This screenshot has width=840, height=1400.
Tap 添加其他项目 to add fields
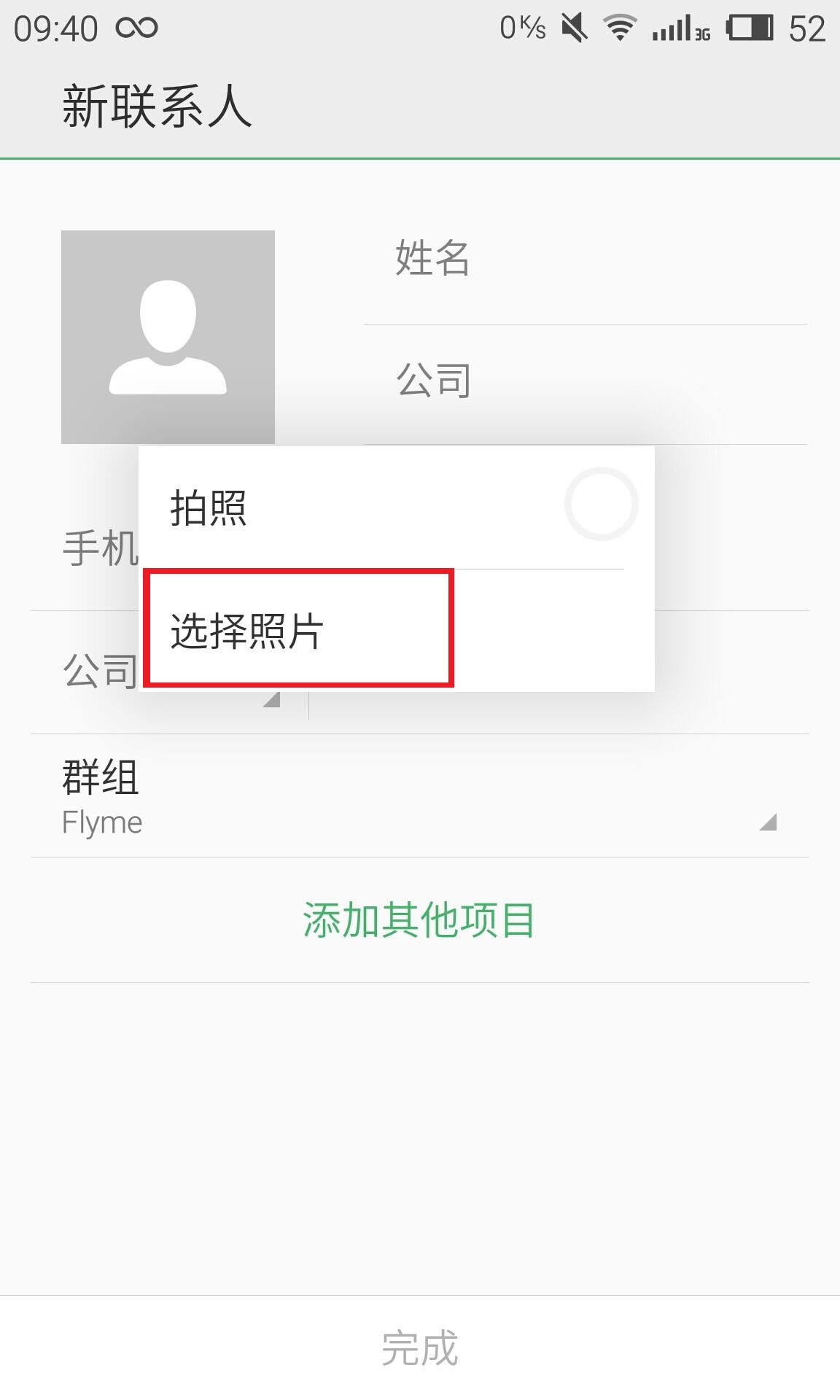coord(419,920)
